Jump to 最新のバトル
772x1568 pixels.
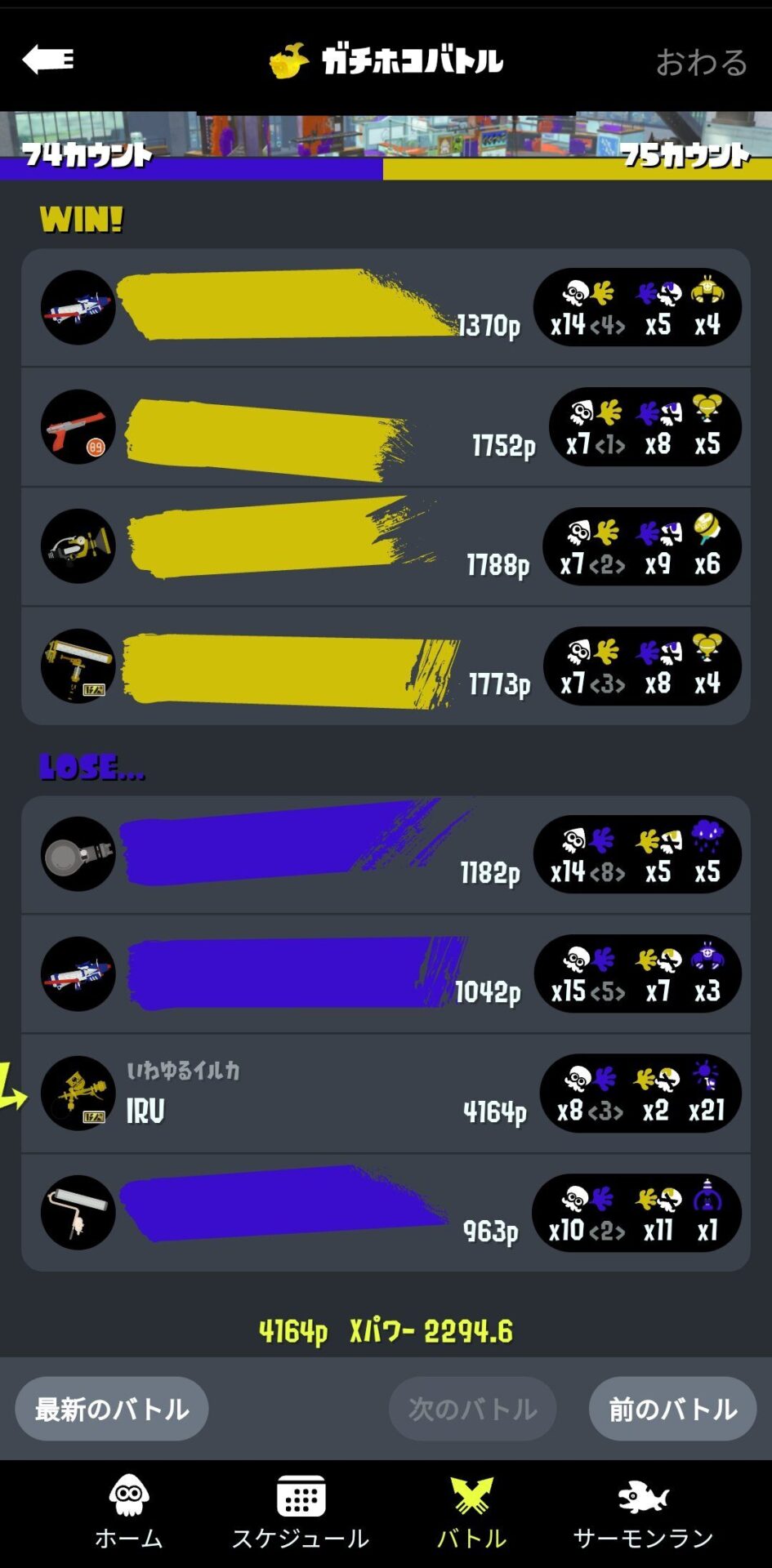pyautogui.click(x=112, y=1409)
